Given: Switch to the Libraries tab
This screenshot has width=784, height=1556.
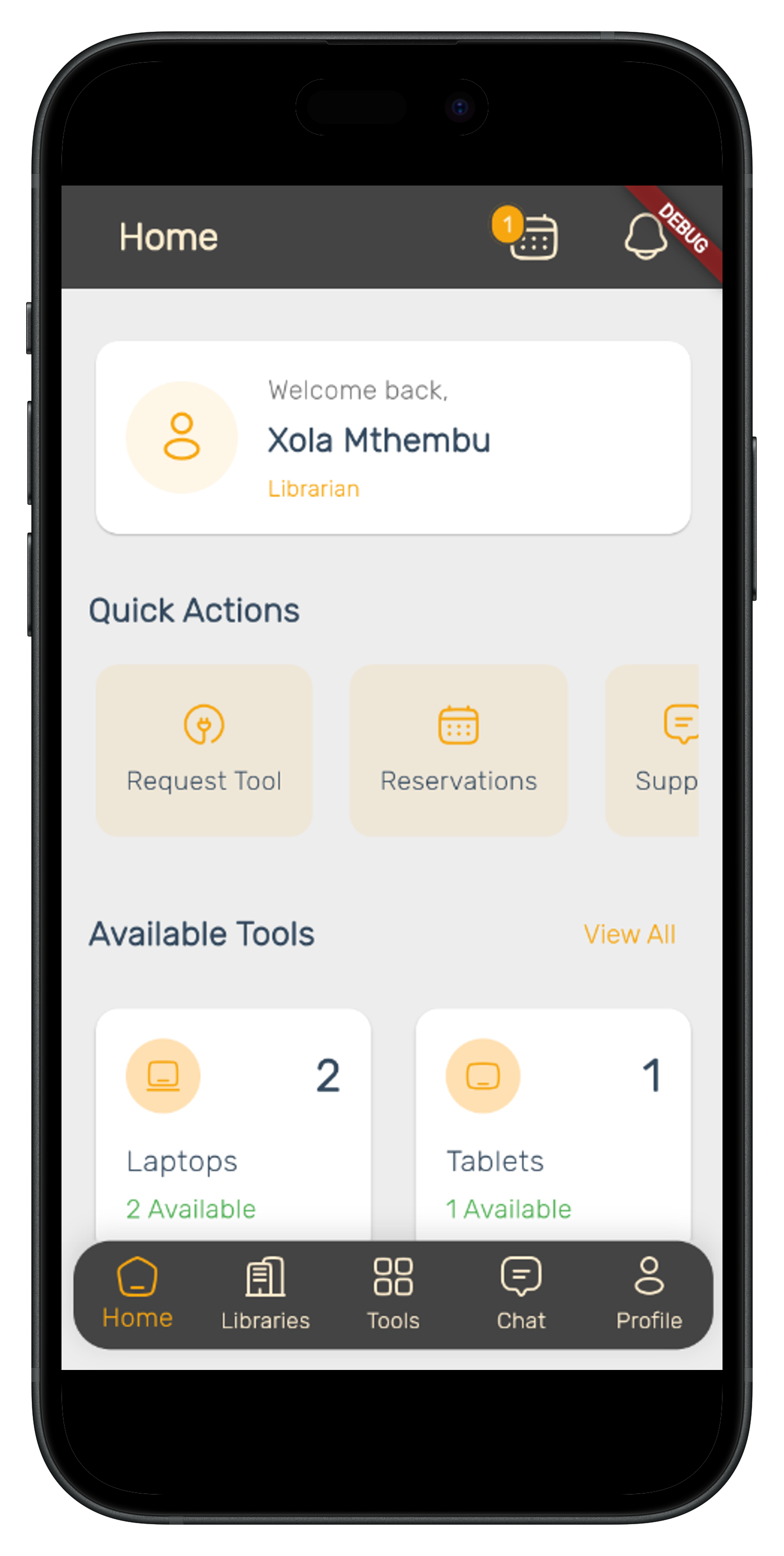Looking at the screenshot, I should [x=265, y=1294].
